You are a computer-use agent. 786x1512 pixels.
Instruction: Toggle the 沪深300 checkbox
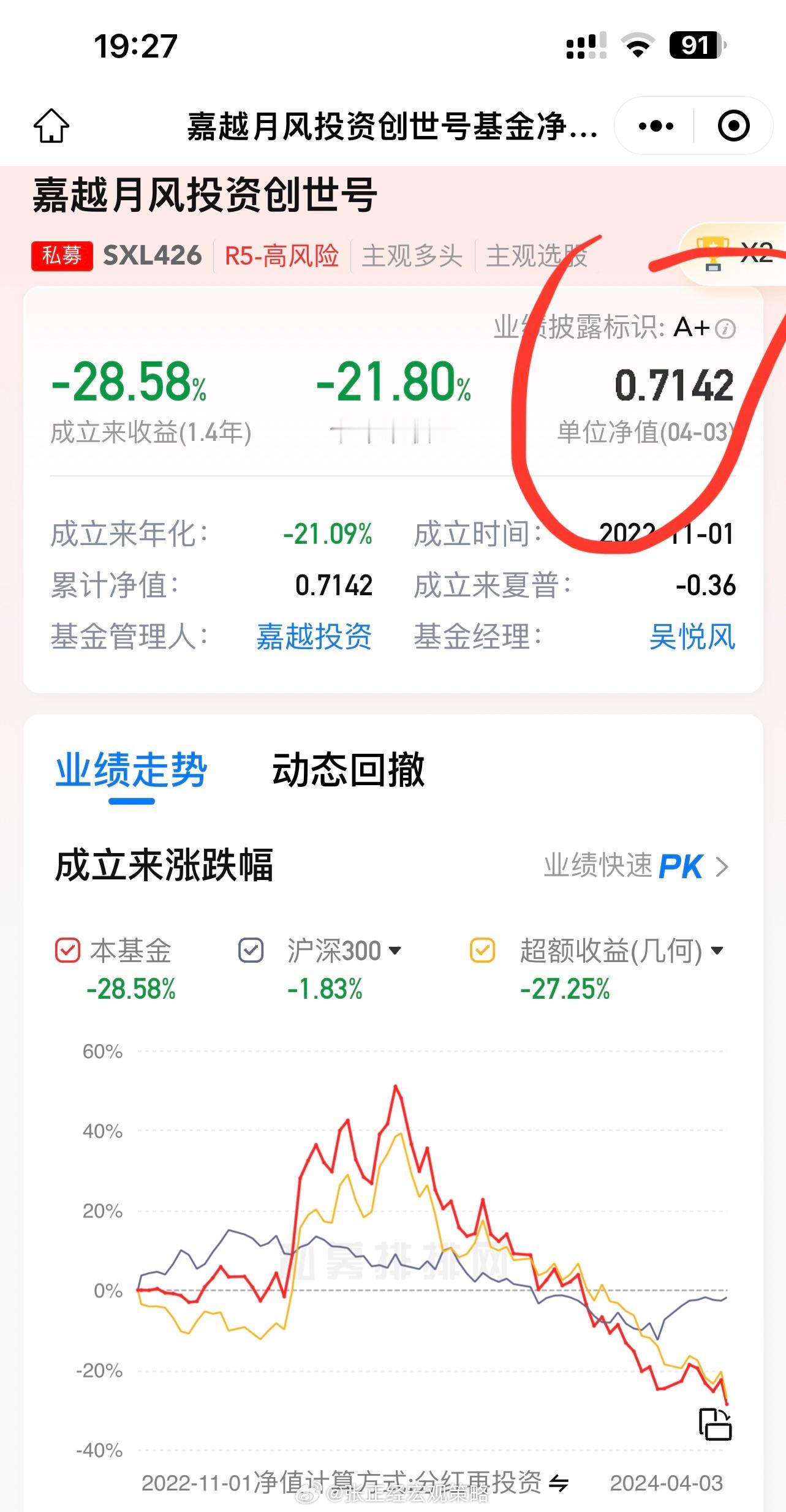251,950
